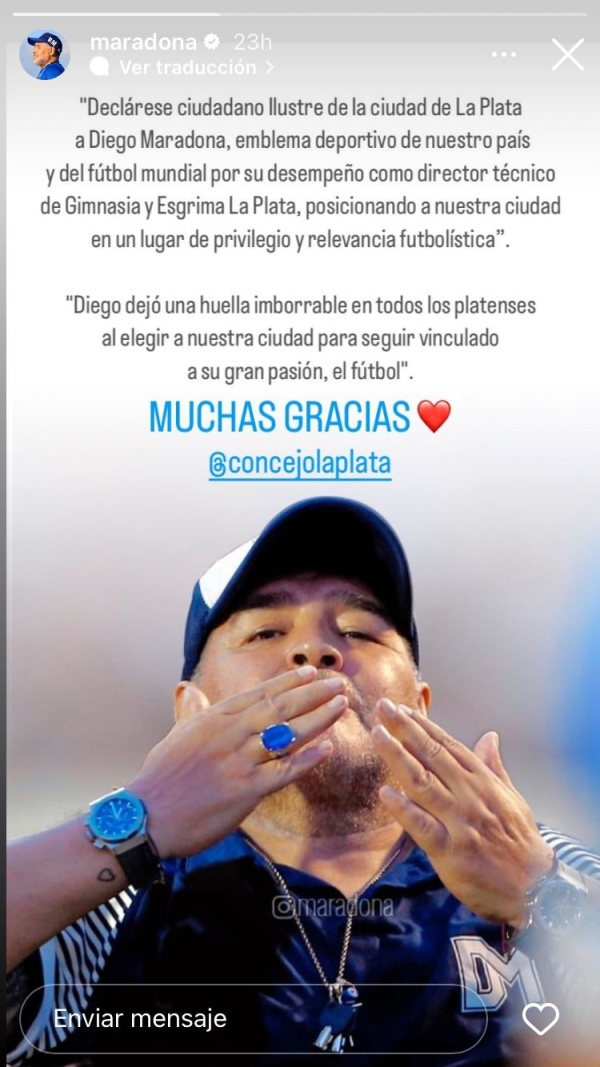Open the maradona username
Viewport: 600px width, 1067px height.
[143, 42]
